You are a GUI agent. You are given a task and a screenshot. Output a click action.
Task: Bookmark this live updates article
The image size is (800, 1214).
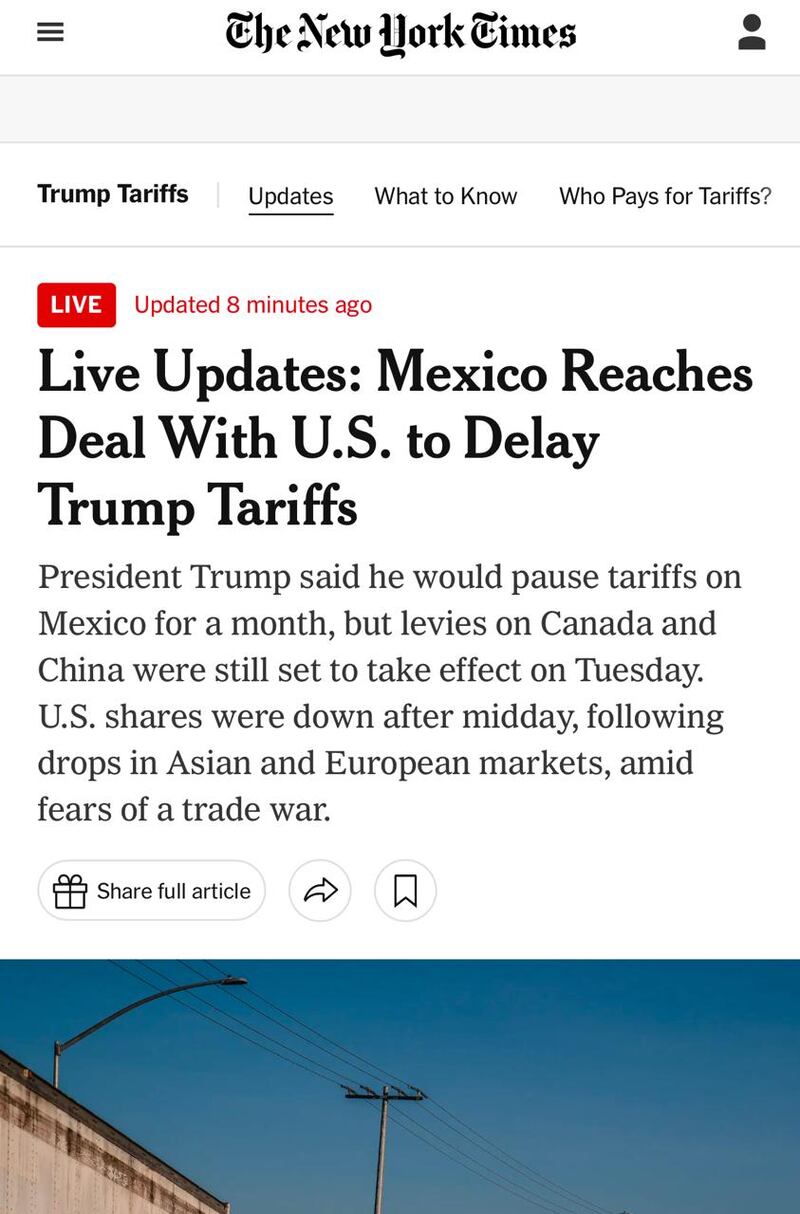click(x=405, y=890)
